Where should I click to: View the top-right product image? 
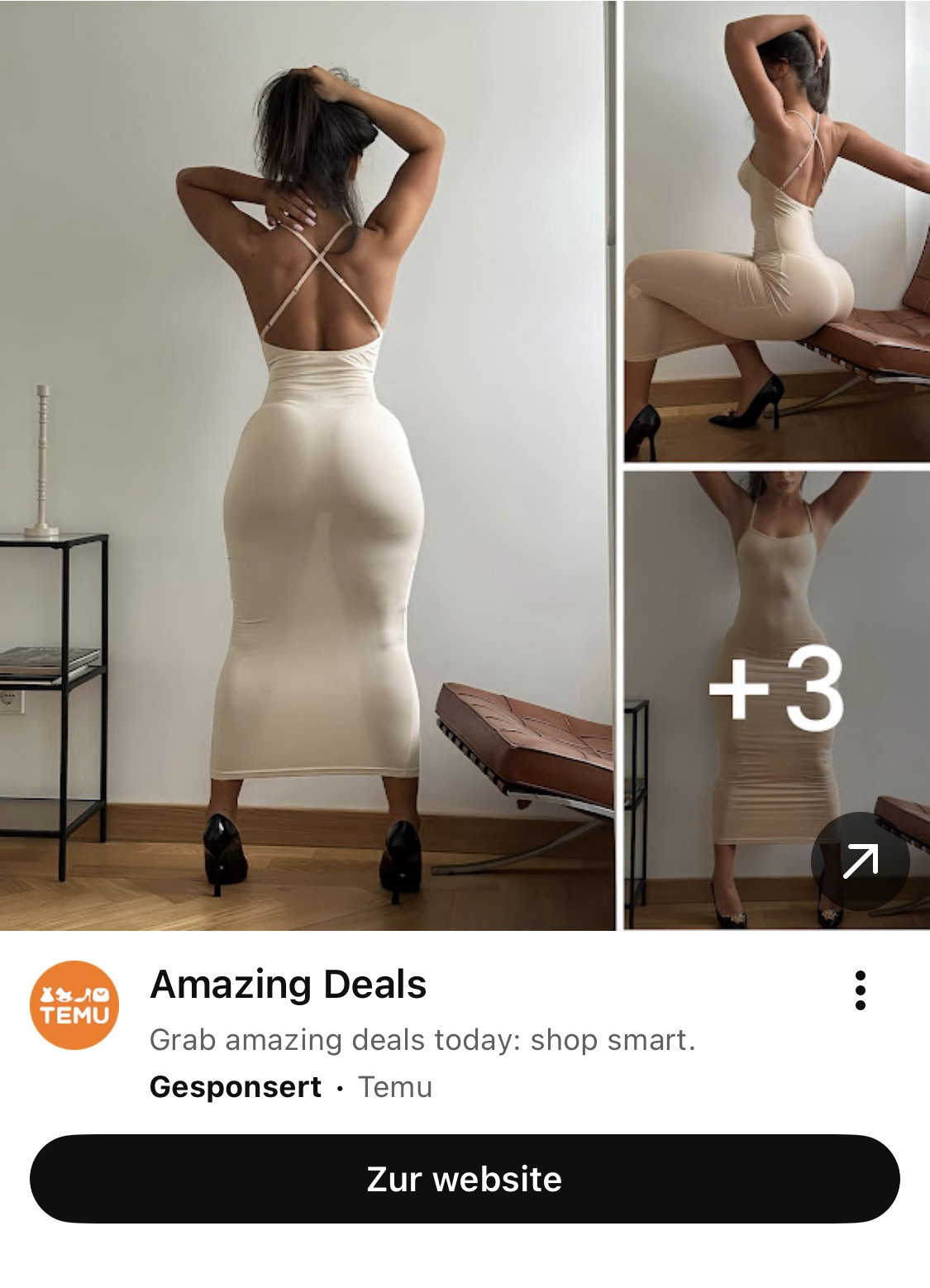[776, 231]
